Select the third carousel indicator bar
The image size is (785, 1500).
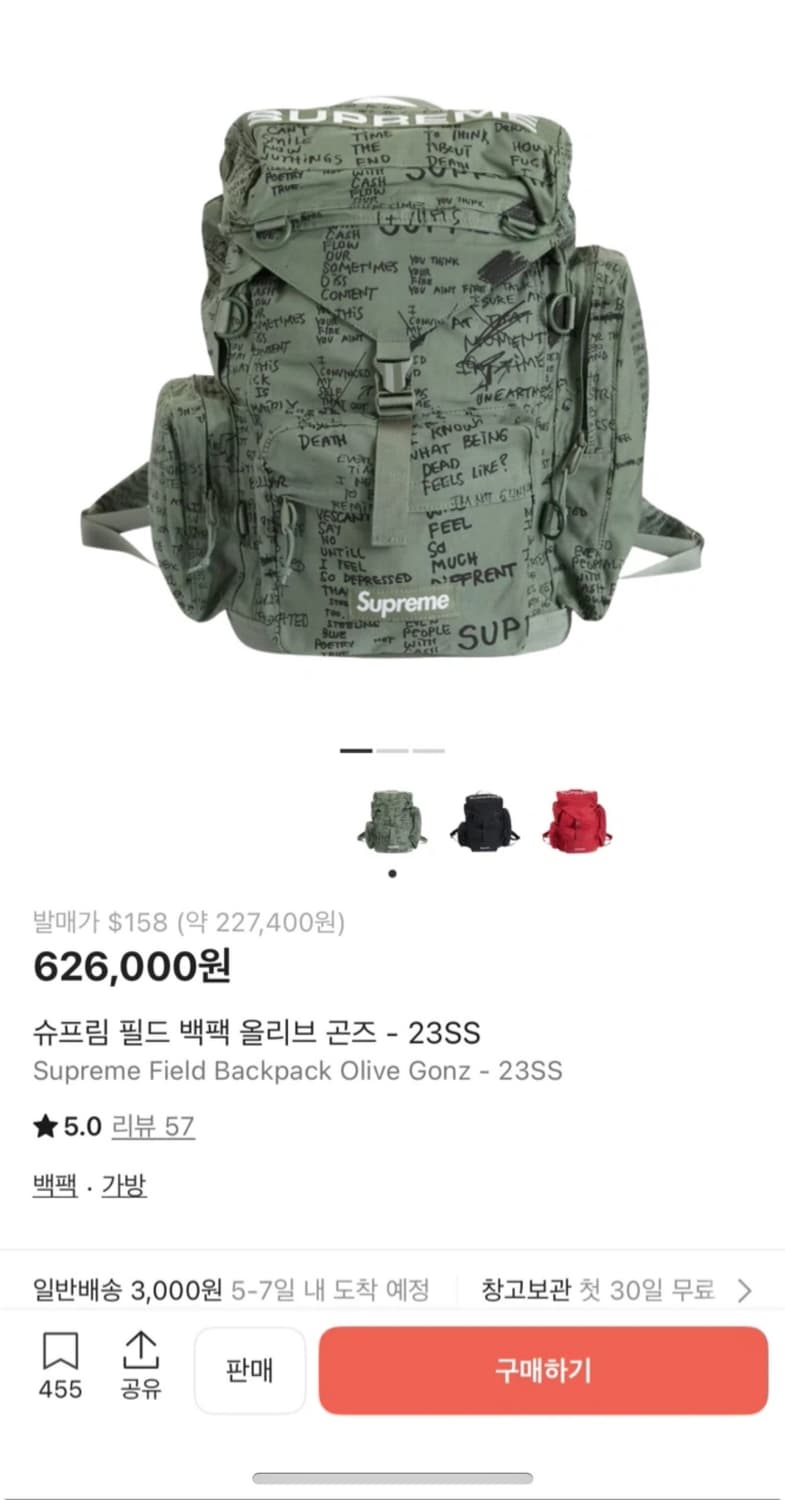430,749
